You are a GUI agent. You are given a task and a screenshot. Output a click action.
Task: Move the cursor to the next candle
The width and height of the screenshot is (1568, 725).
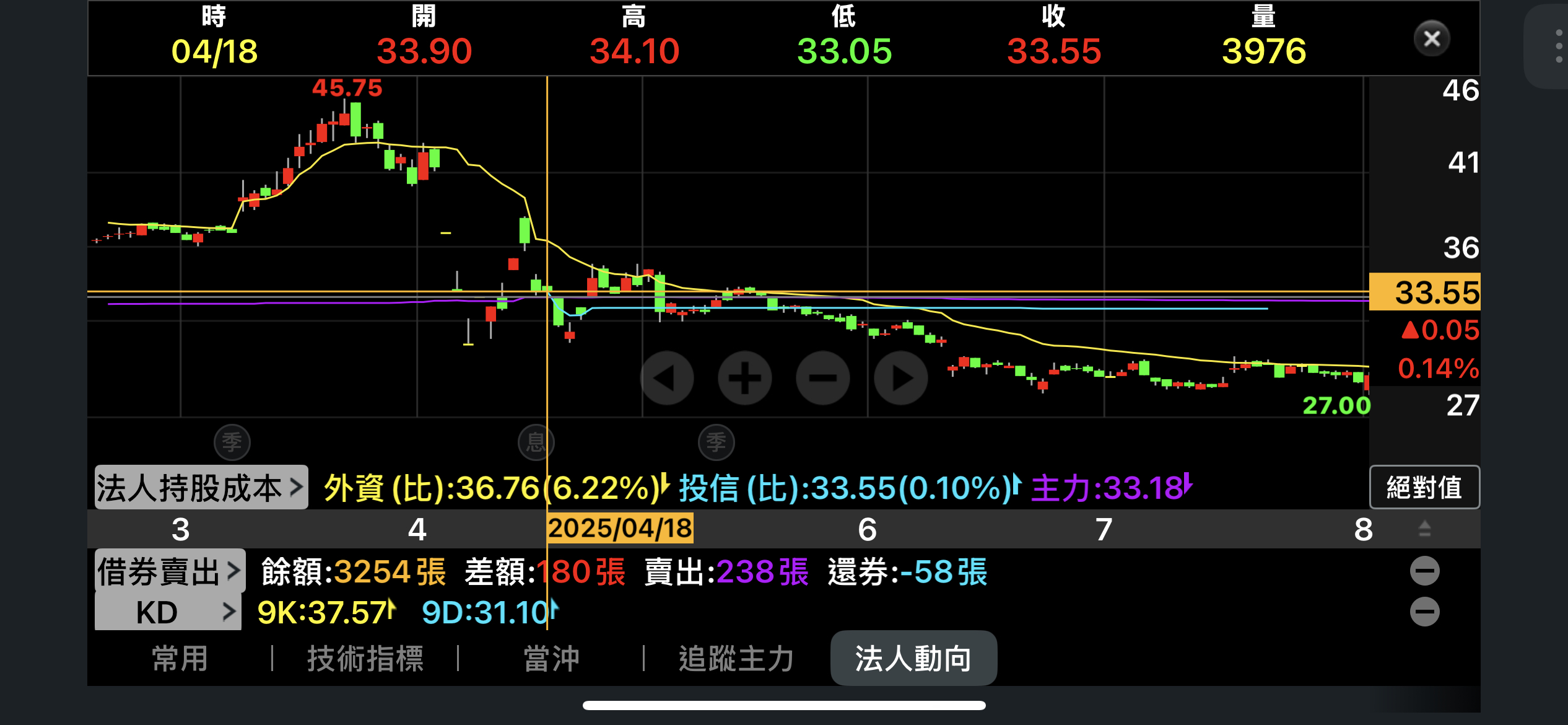[900, 378]
